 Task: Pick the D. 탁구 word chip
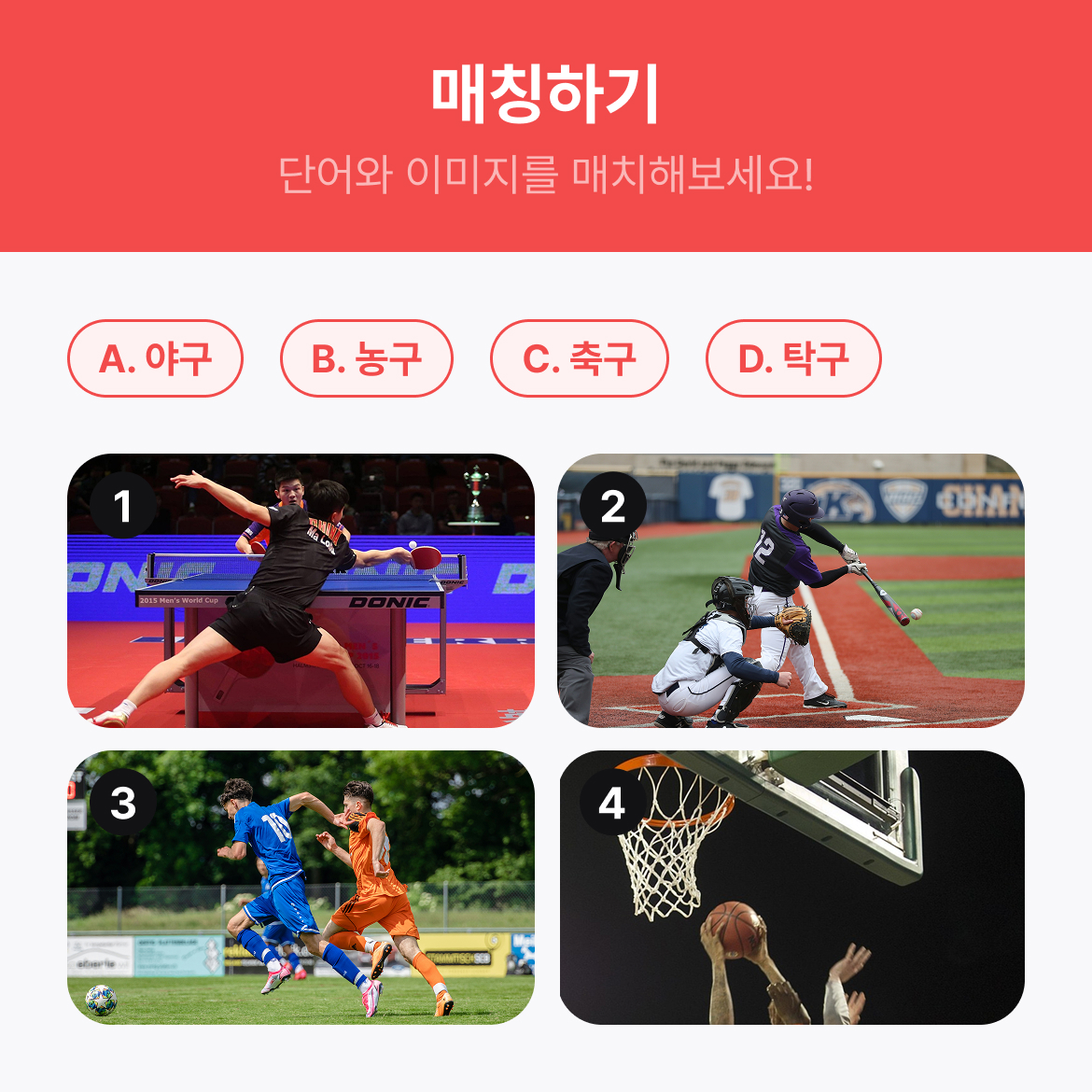pyautogui.click(x=793, y=358)
